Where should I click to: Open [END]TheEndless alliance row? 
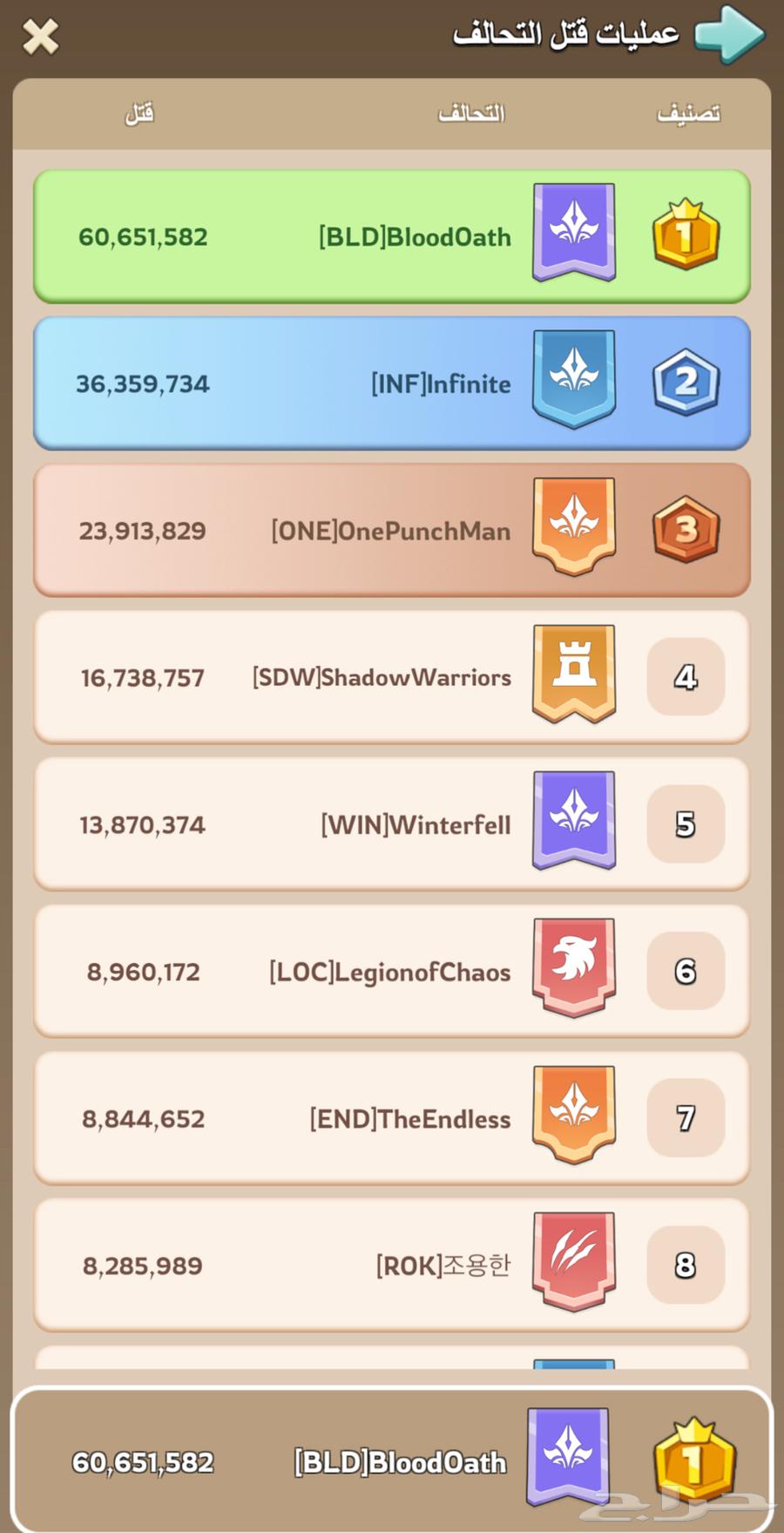[391, 1118]
